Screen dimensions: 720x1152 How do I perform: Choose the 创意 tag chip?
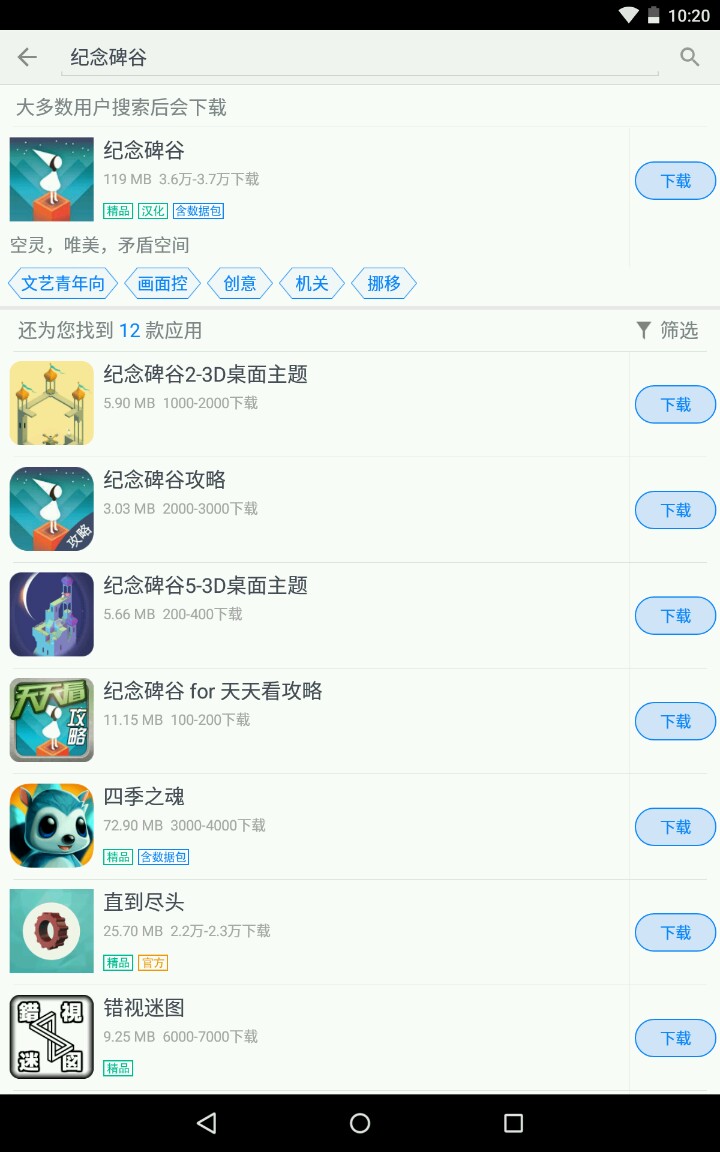coord(240,284)
